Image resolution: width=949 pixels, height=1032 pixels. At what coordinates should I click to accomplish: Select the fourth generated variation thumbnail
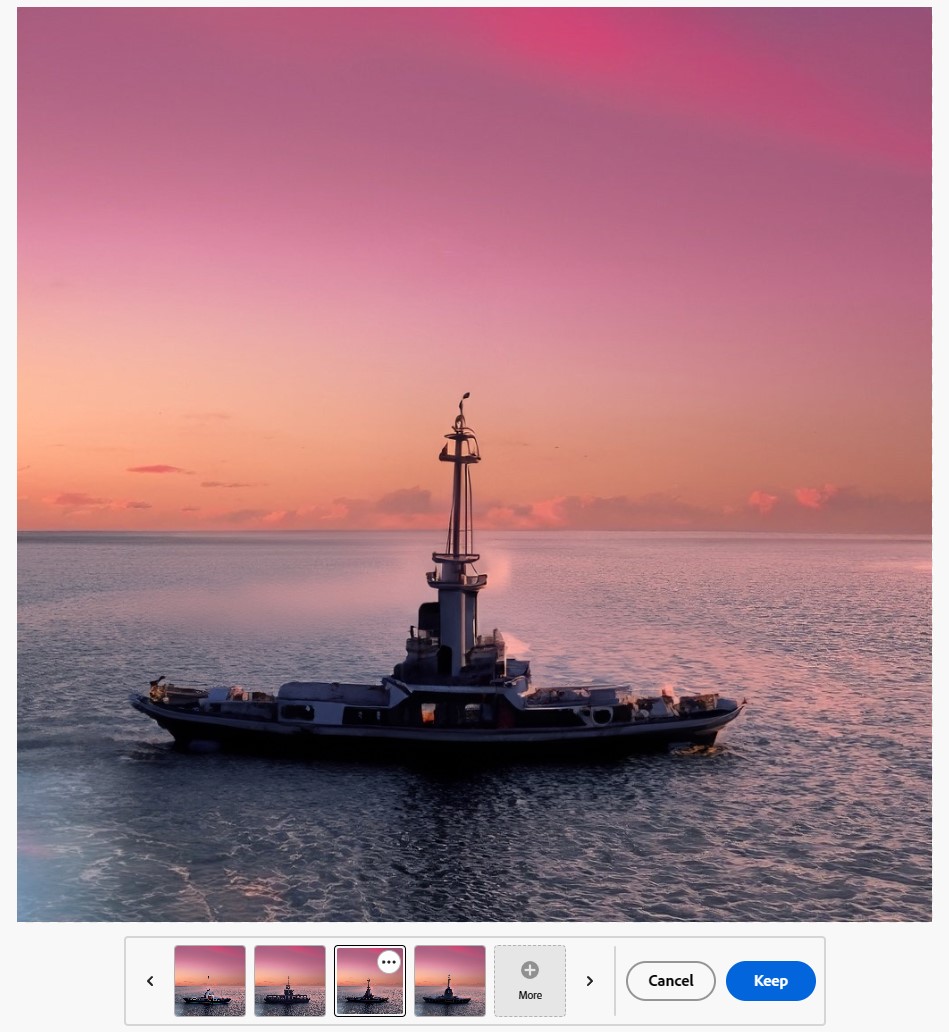pos(450,981)
